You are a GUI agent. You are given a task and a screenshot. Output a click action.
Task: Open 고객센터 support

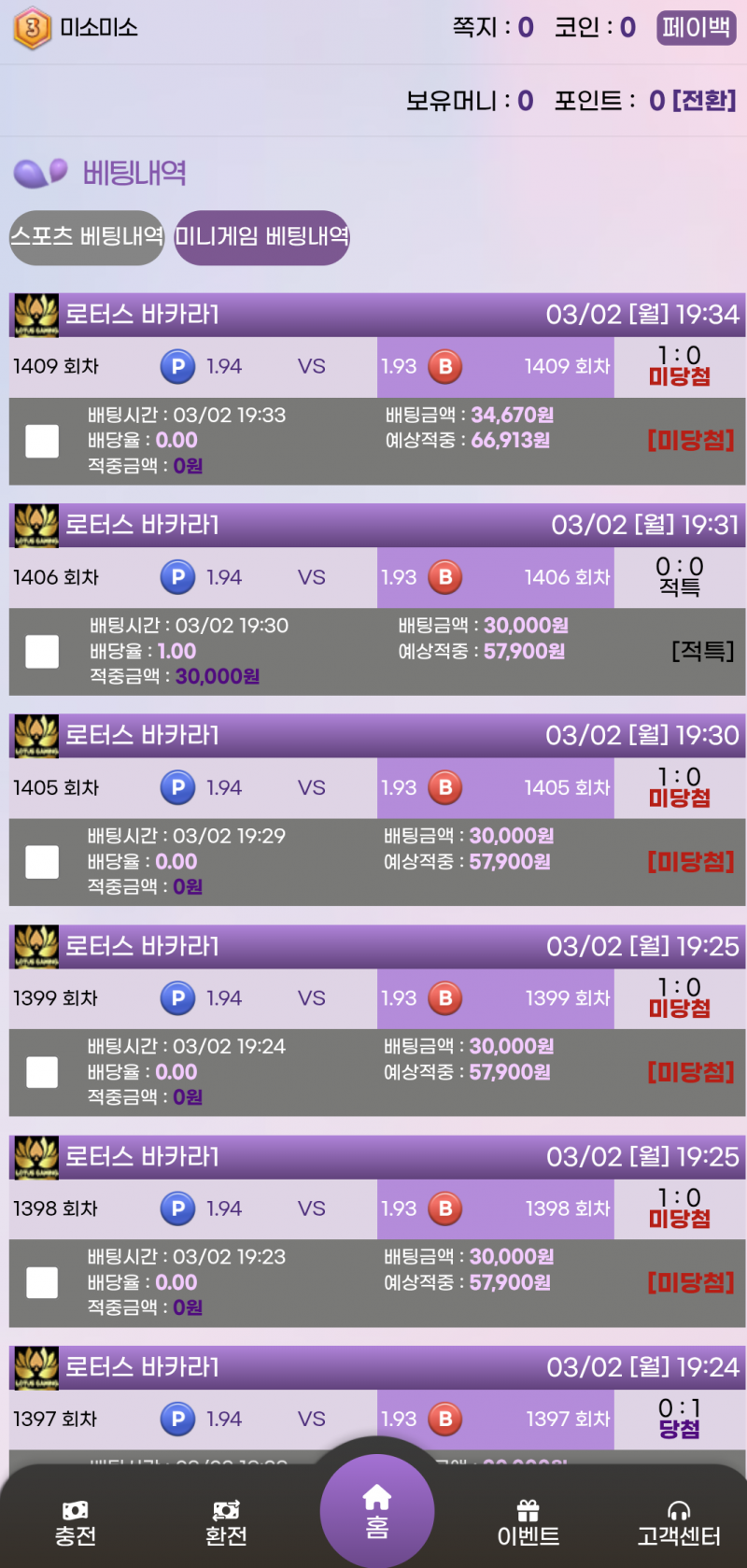(679, 1523)
